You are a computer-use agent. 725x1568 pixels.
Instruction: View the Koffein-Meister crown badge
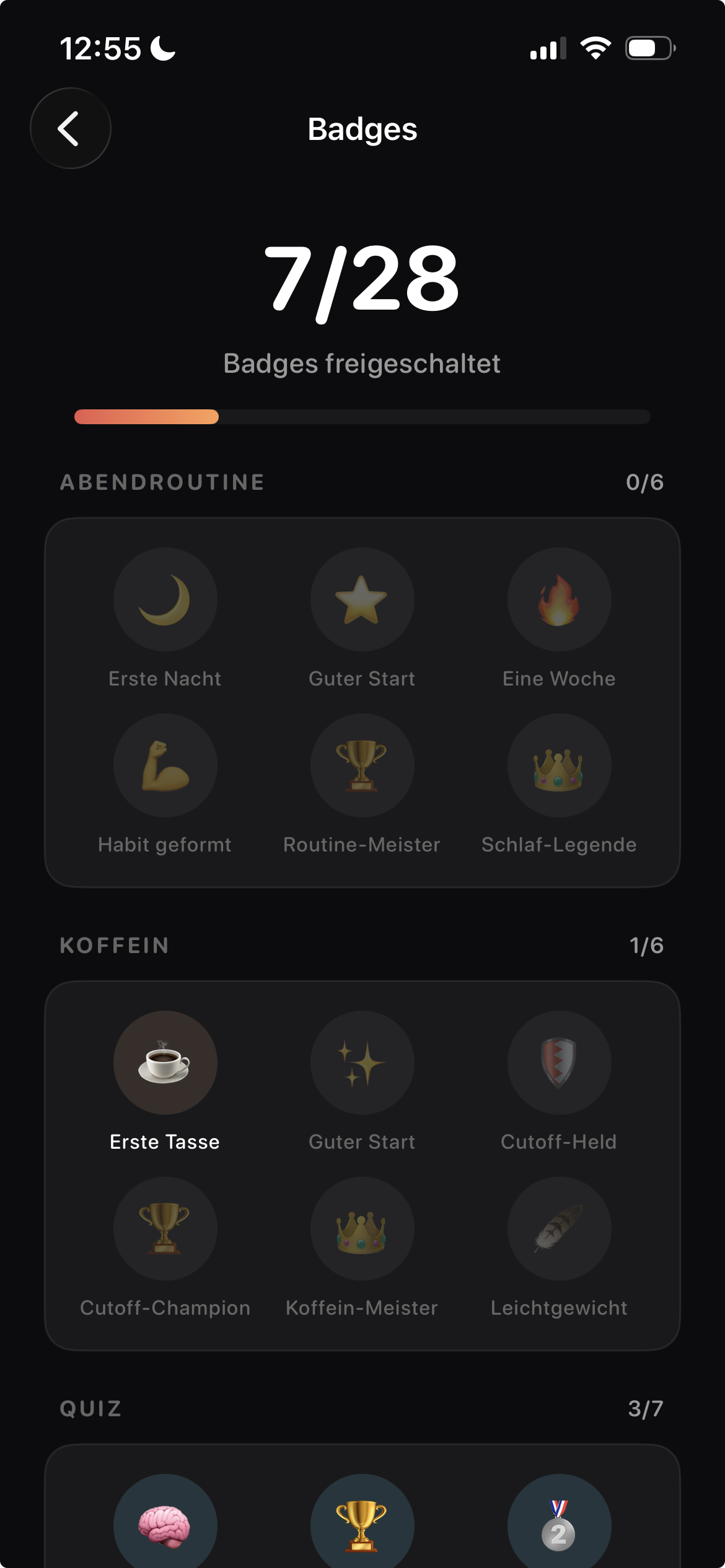coord(362,1229)
